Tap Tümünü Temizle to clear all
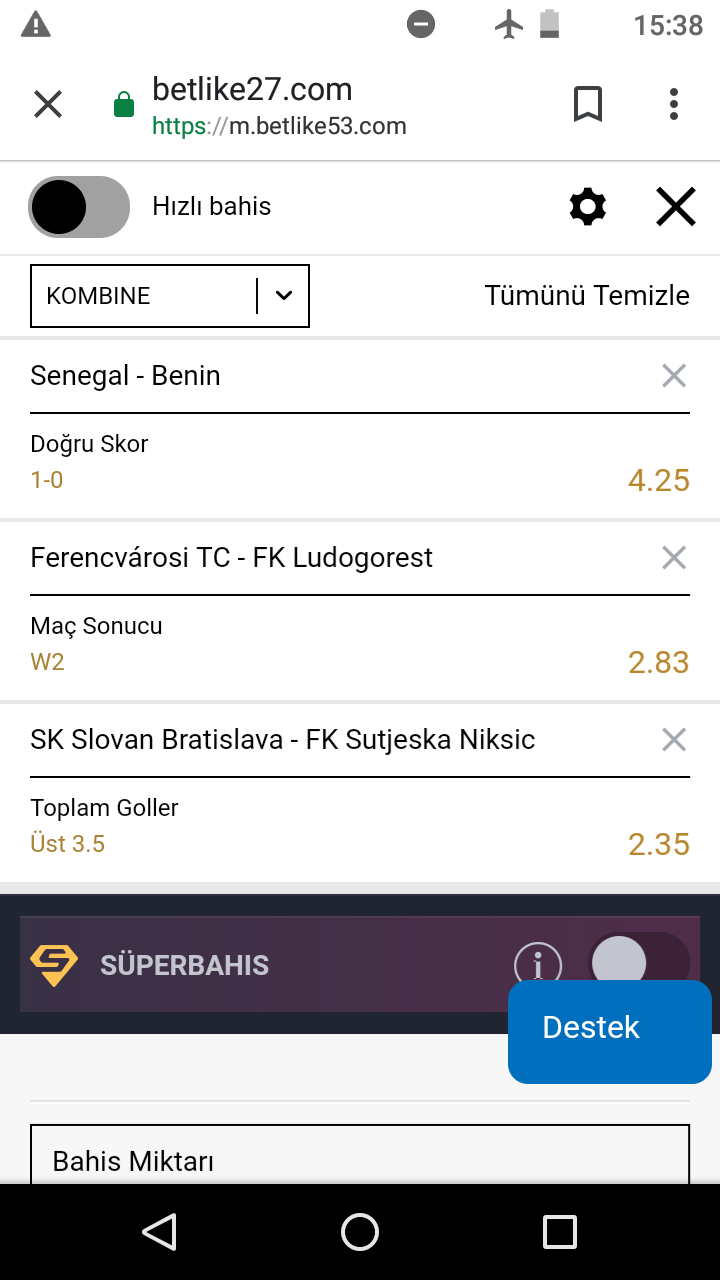Image resolution: width=720 pixels, height=1280 pixels. tap(587, 296)
